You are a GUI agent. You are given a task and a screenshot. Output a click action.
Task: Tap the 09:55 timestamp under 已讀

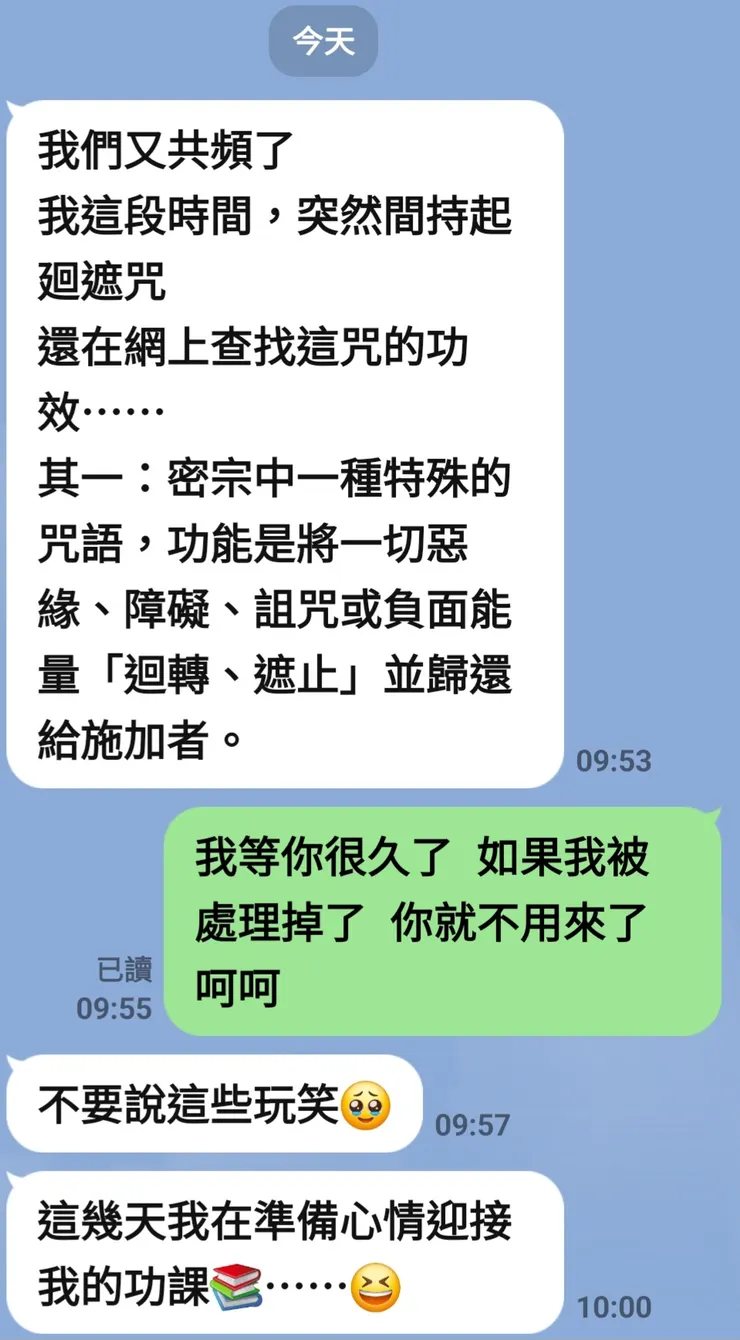[113, 1010]
